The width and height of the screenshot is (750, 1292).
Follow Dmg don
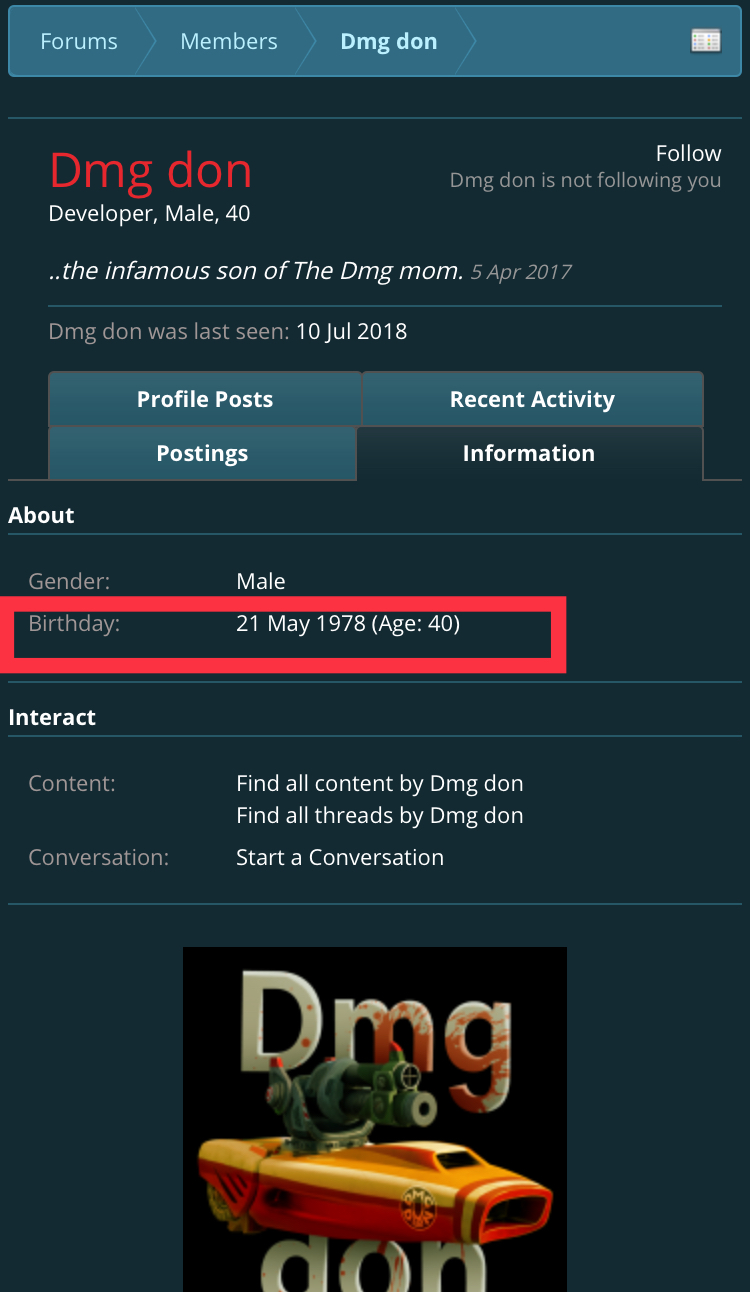(688, 153)
